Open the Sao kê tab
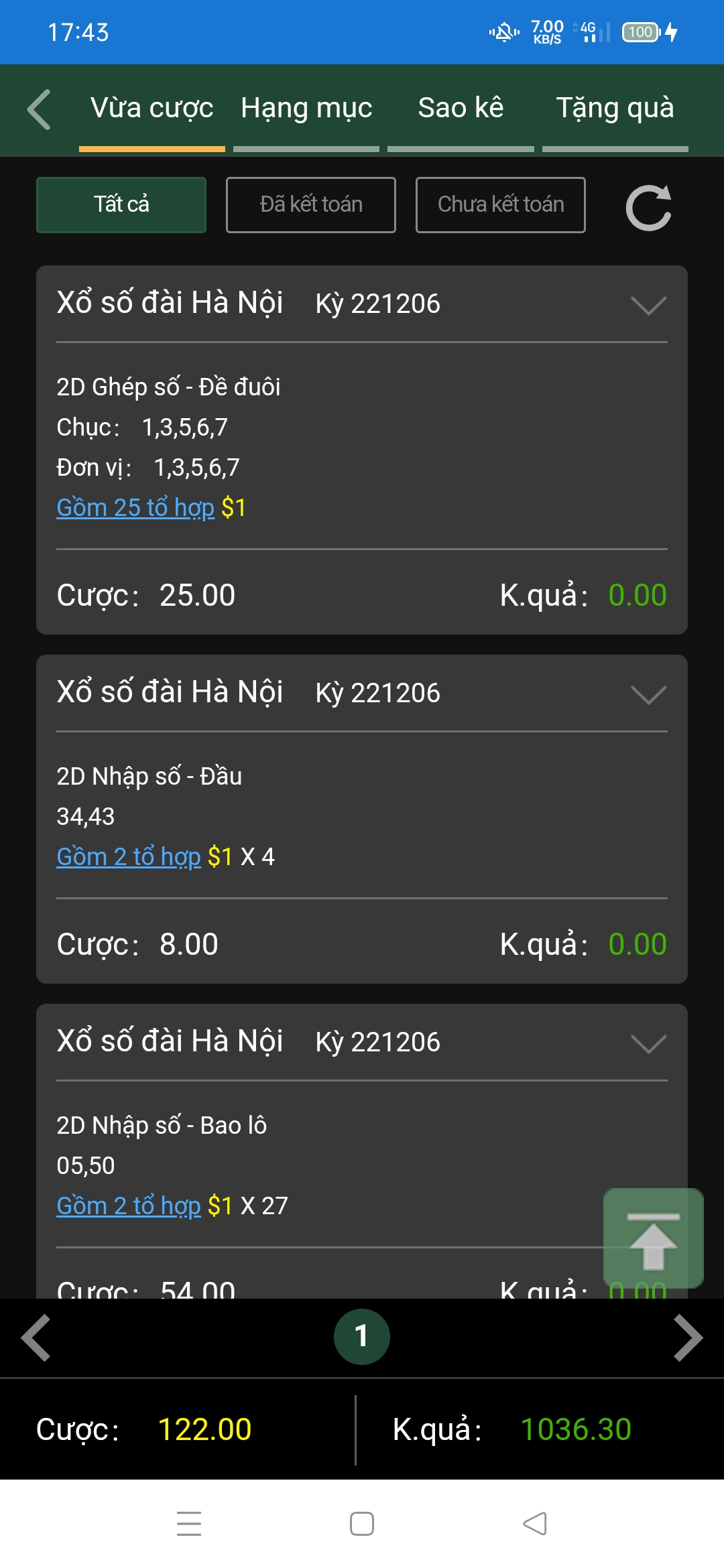The image size is (724, 1568). click(x=461, y=109)
